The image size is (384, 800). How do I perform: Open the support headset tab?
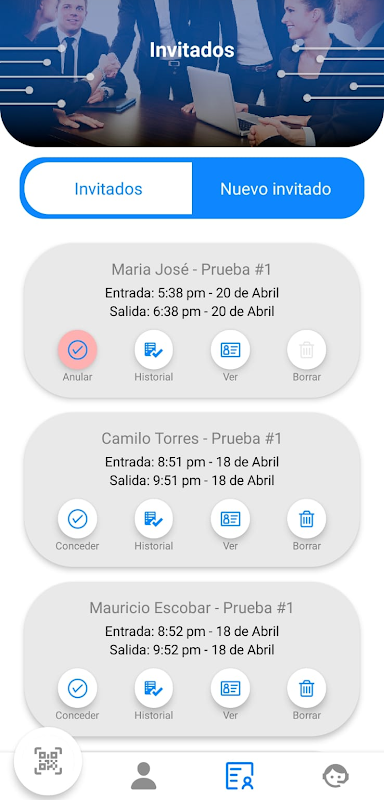[x=336, y=776]
